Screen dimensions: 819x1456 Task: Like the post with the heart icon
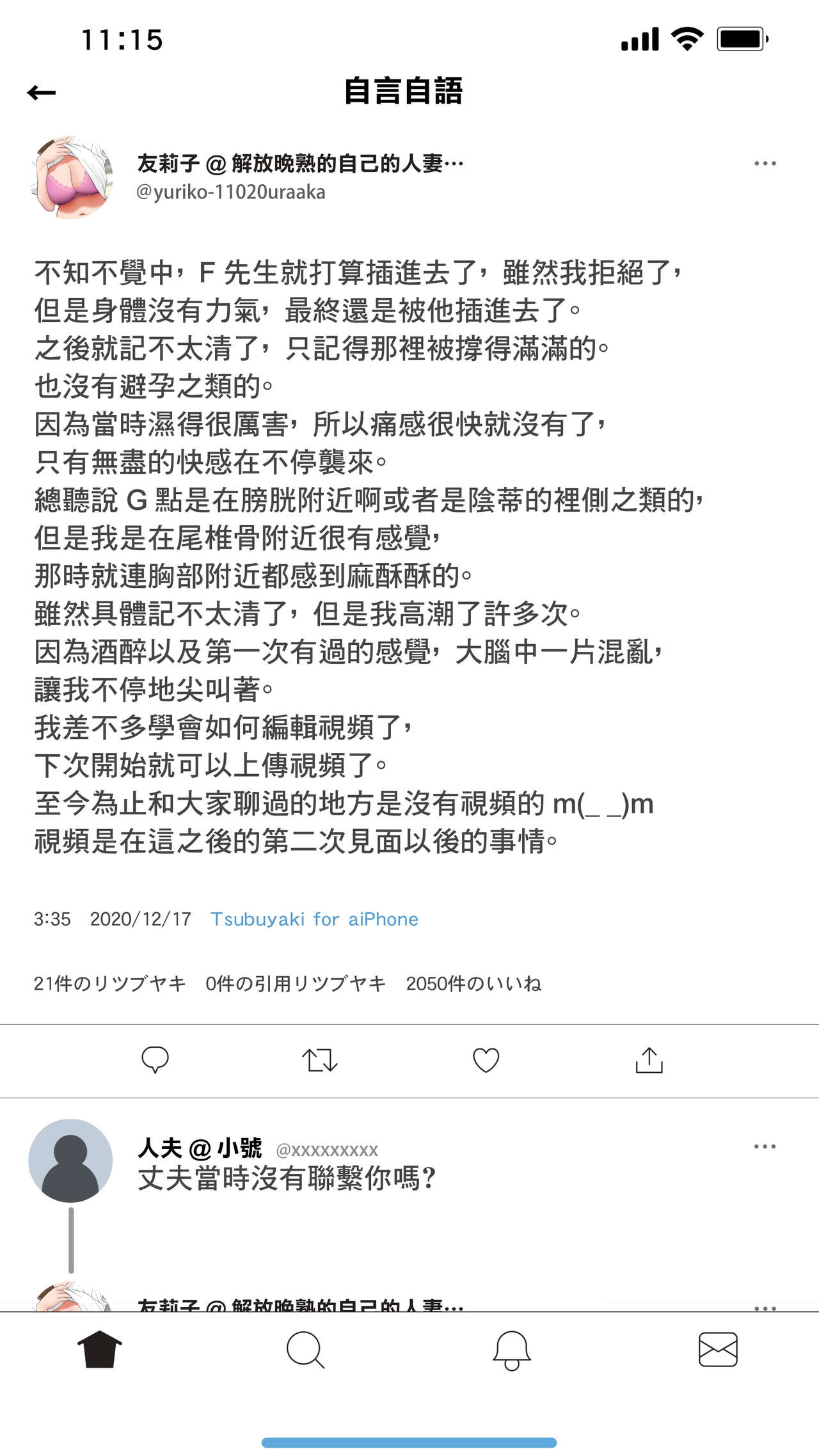point(486,1060)
